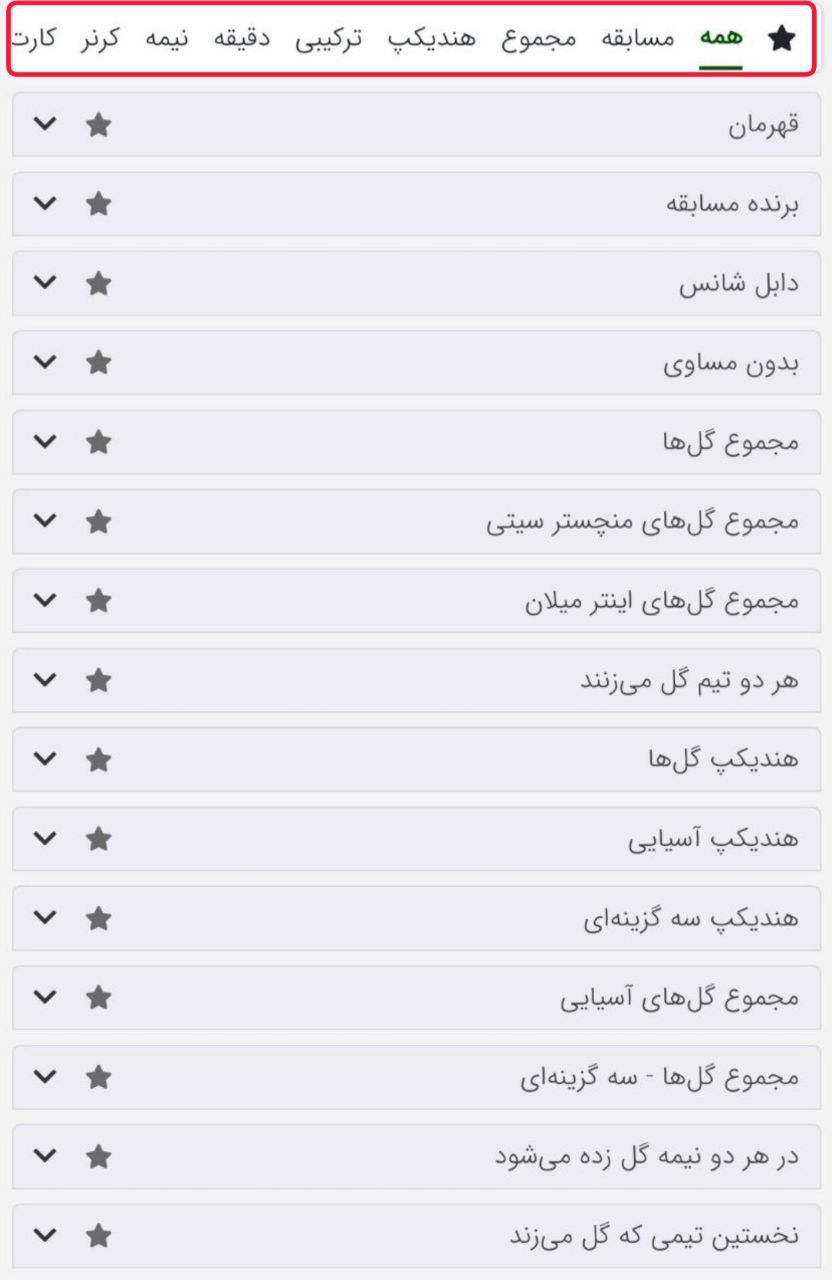Select the currently active همه tab

coord(720,37)
